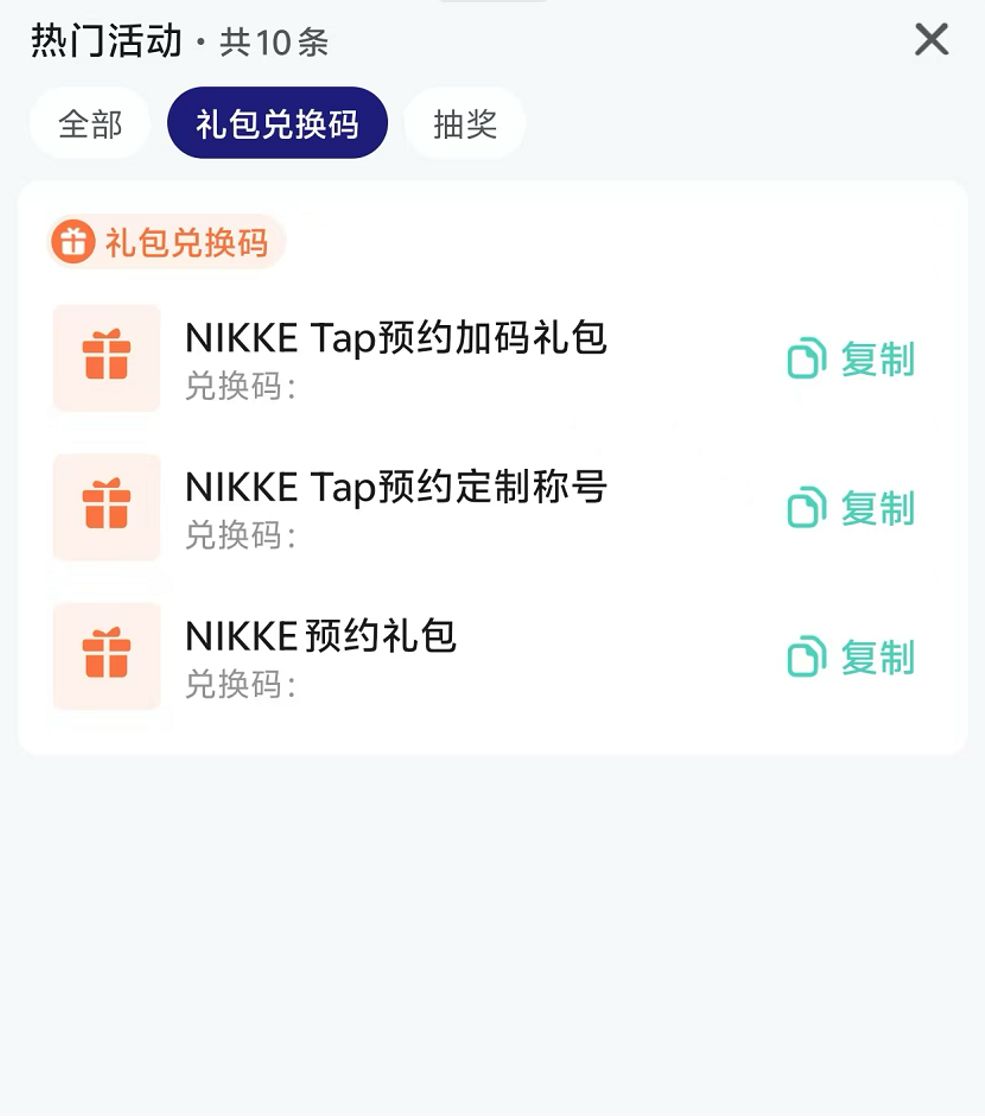Click 复制 for NIKKE Tap预约定制称号
The width and height of the screenshot is (985, 1120).
pos(880,509)
